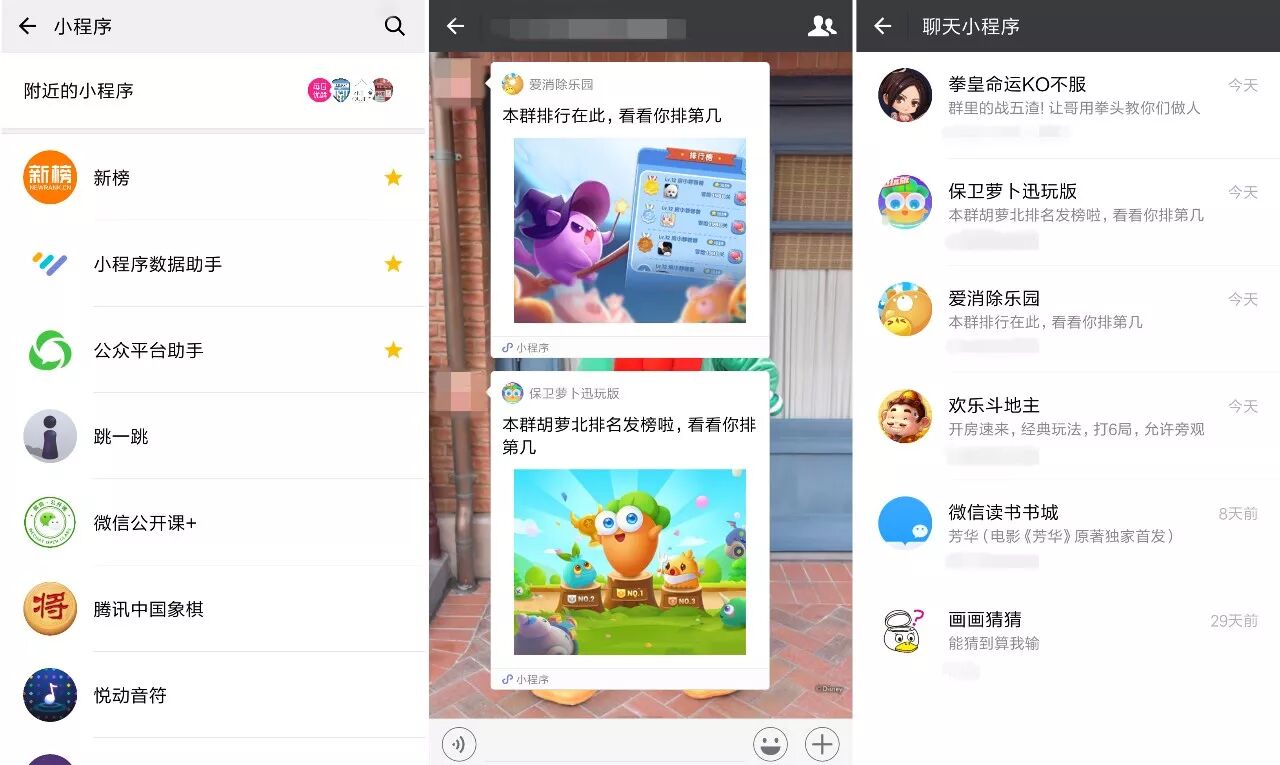Open the emoji picker
Image resolution: width=1280 pixels, height=765 pixels.
tap(770, 744)
